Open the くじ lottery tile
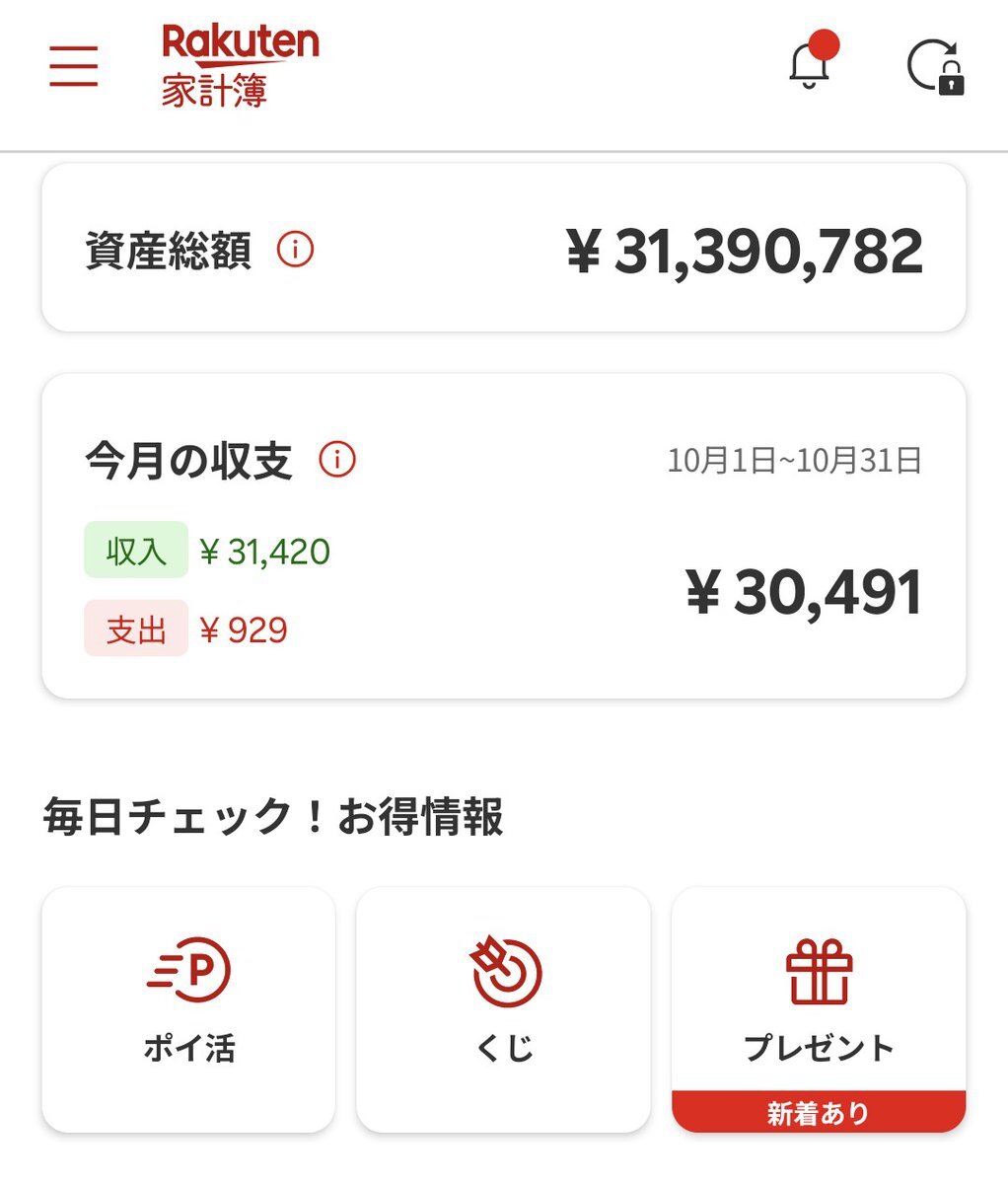Image resolution: width=1008 pixels, height=1184 pixels. pyautogui.click(x=503, y=1008)
